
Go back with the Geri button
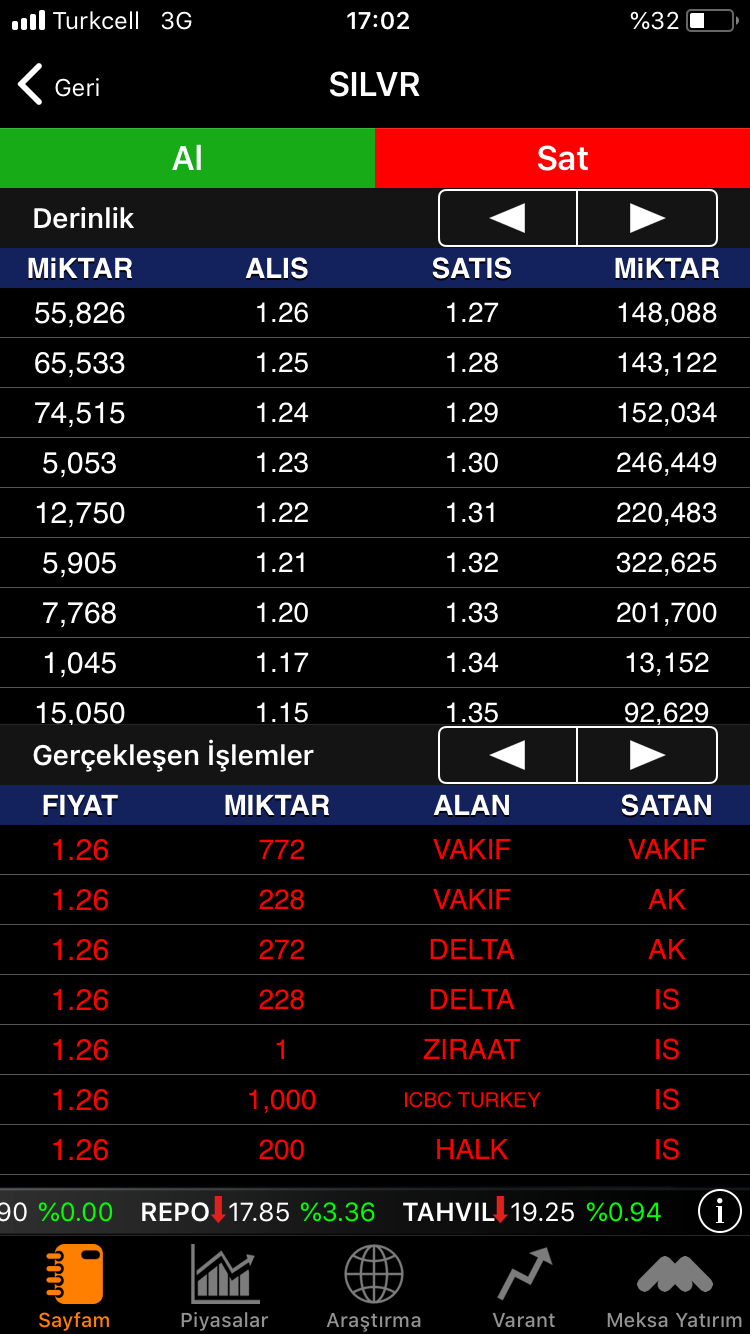(59, 86)
